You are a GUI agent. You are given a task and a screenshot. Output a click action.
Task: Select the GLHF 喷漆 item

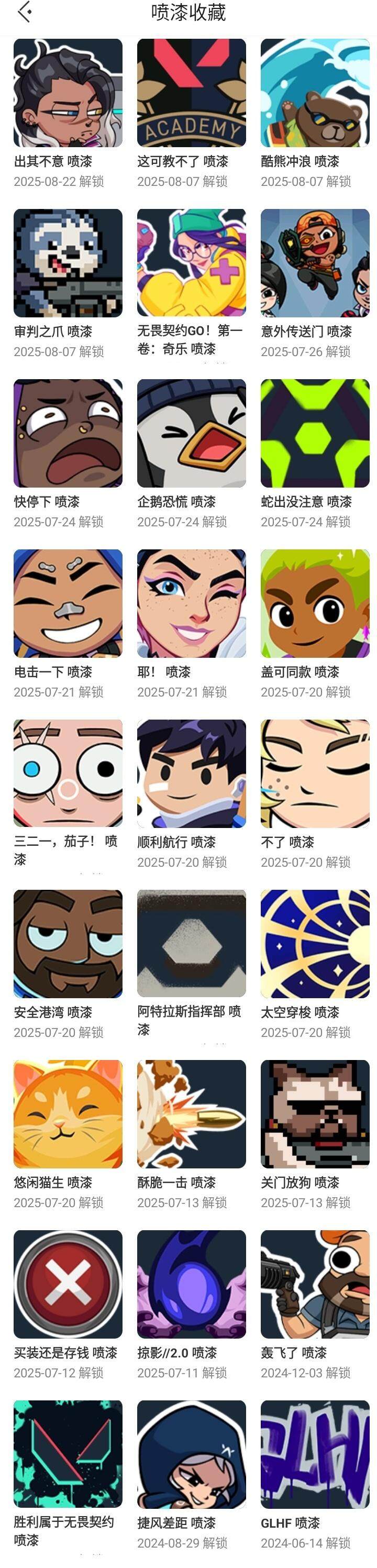pos(314,1454)
